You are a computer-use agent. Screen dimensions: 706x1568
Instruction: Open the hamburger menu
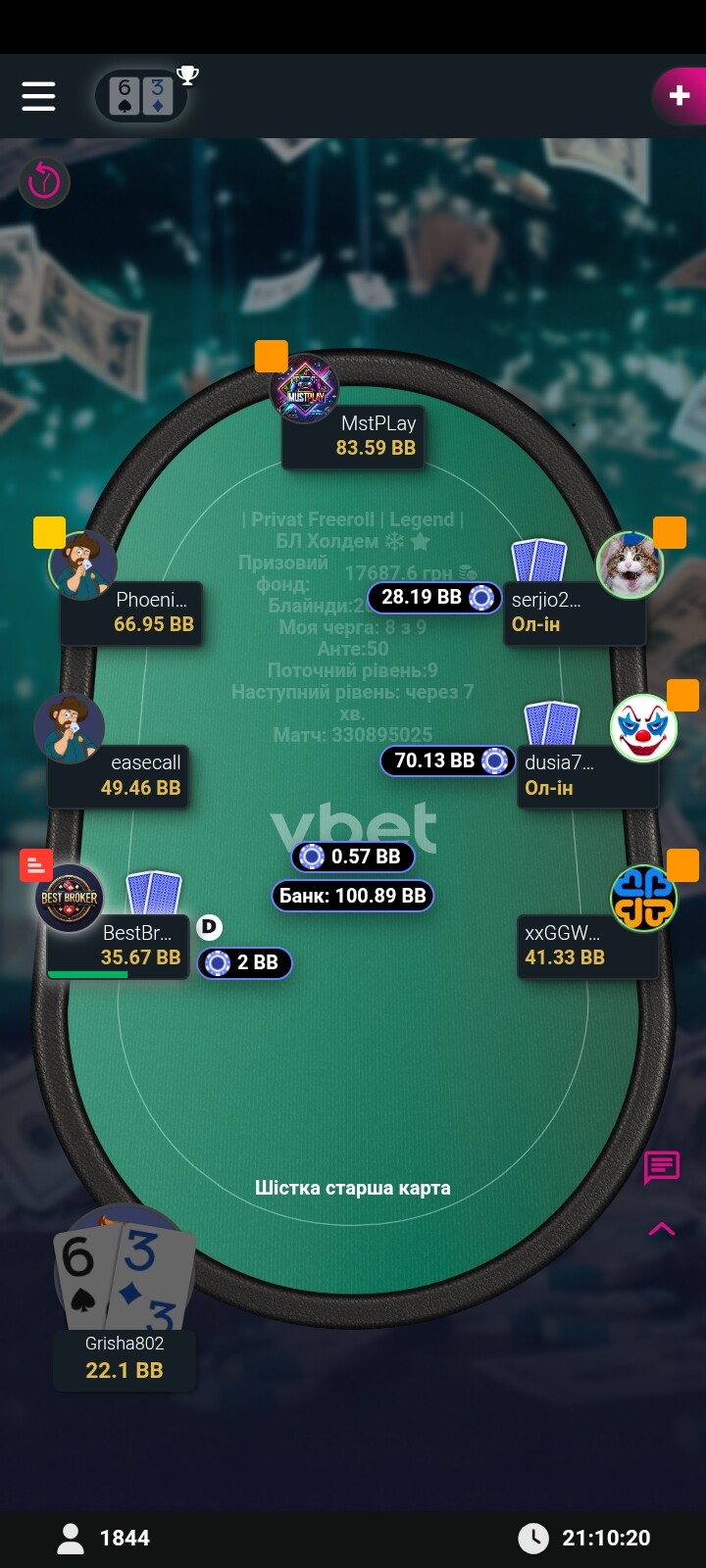[x=39, y=96]
